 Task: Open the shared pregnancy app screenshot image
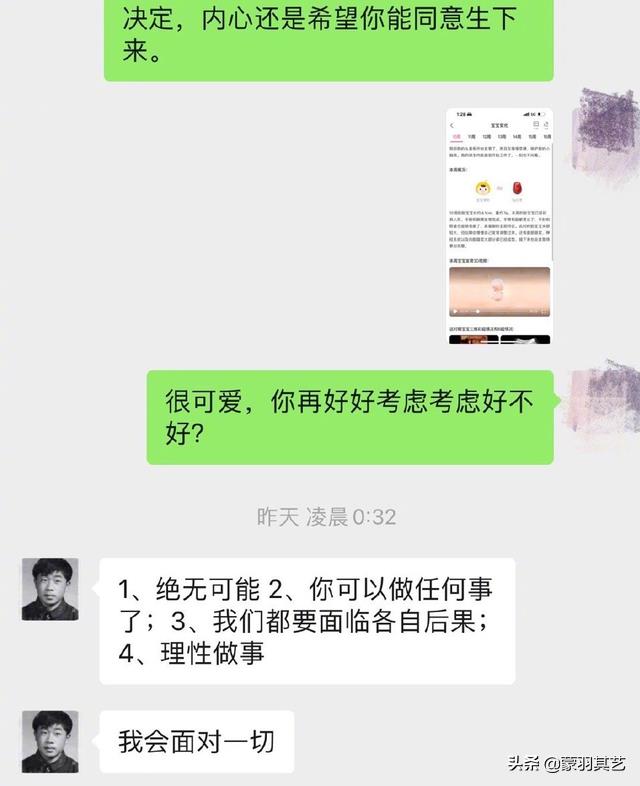point(500,225)
